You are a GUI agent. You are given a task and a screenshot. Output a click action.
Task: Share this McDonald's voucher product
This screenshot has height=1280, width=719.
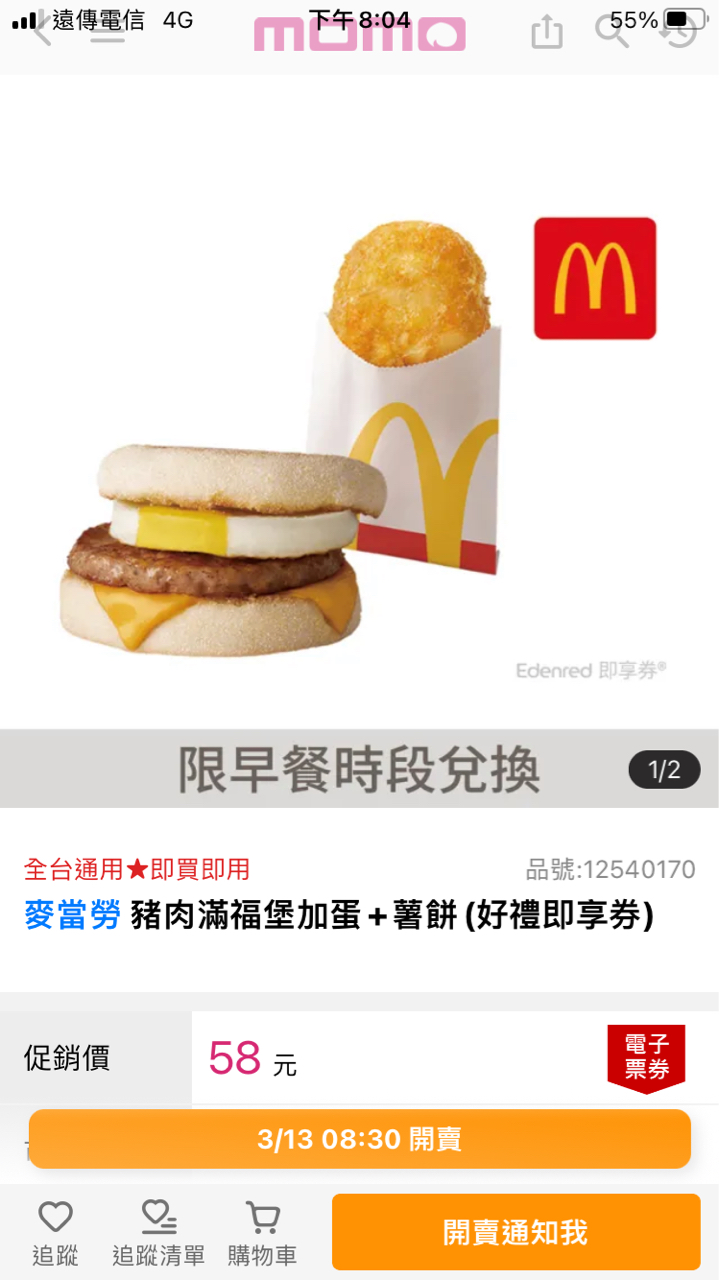pos(547,32)
